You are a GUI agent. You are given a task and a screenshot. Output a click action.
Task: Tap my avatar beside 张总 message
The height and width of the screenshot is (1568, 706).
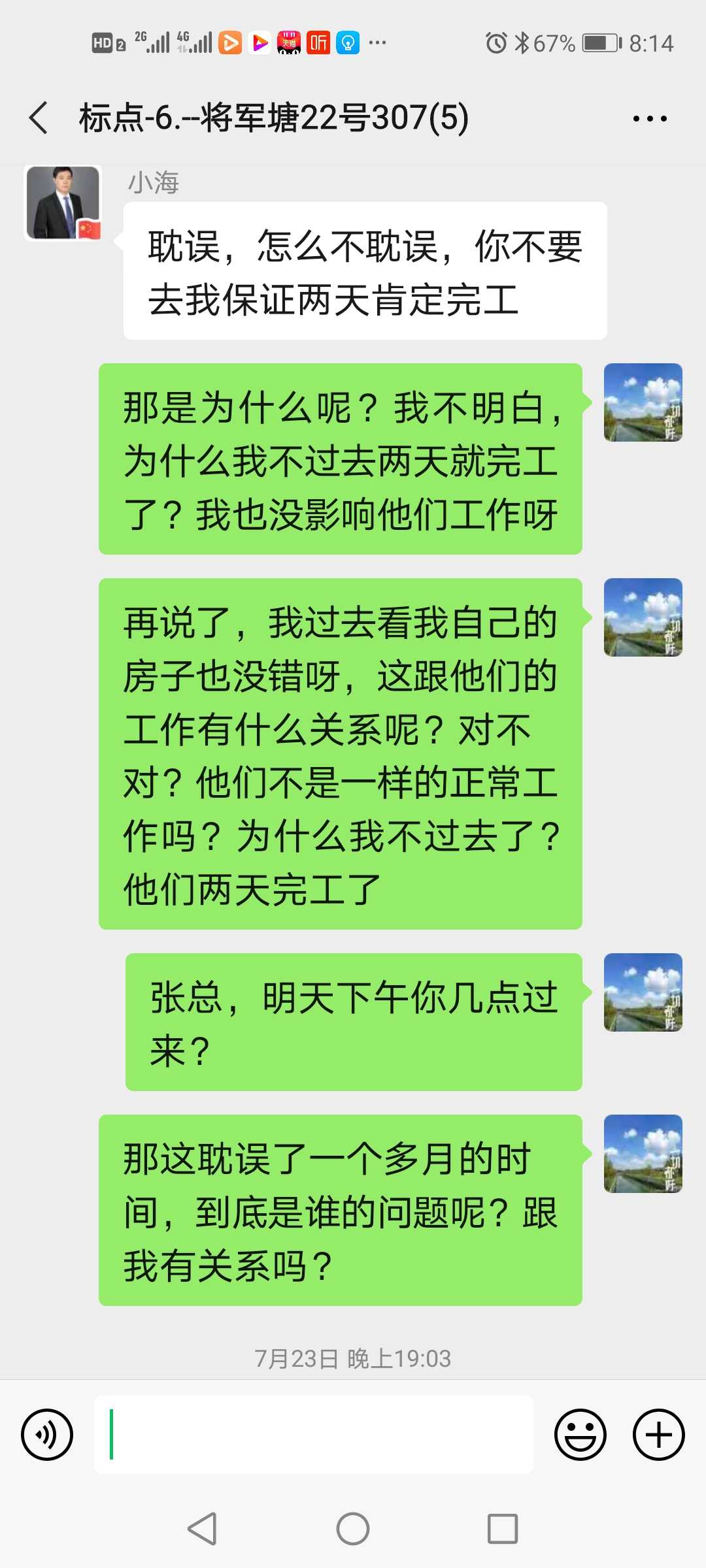coord(643,992)
